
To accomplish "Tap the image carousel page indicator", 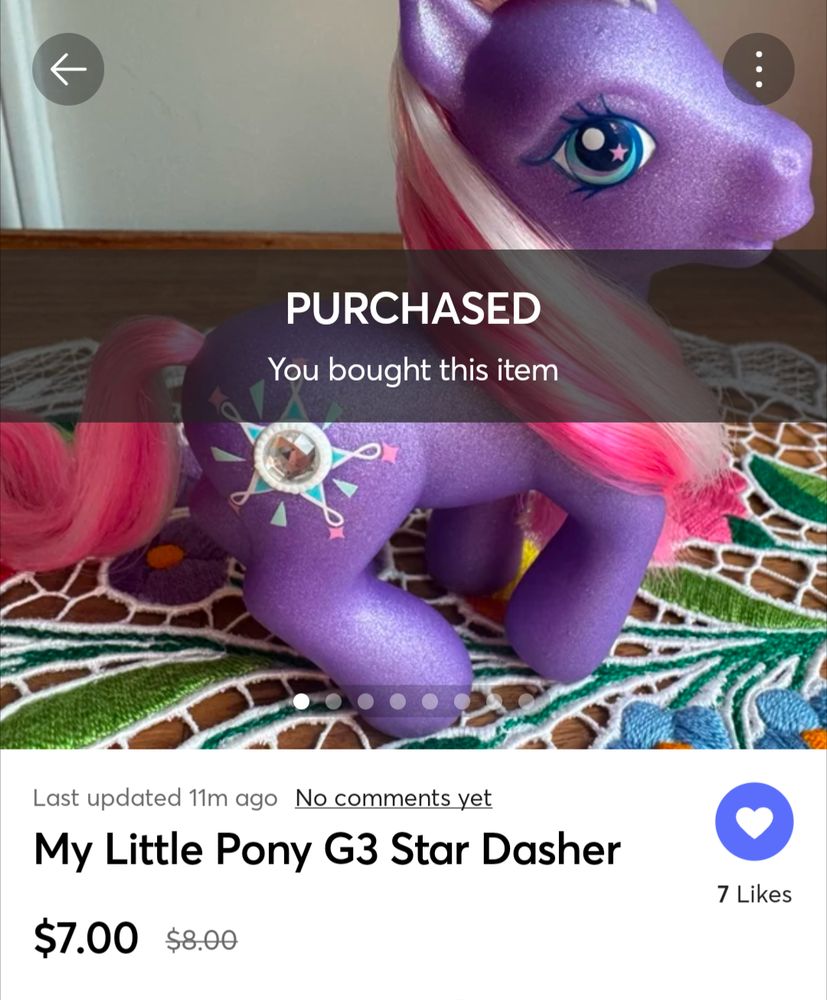I will (414, 702).
